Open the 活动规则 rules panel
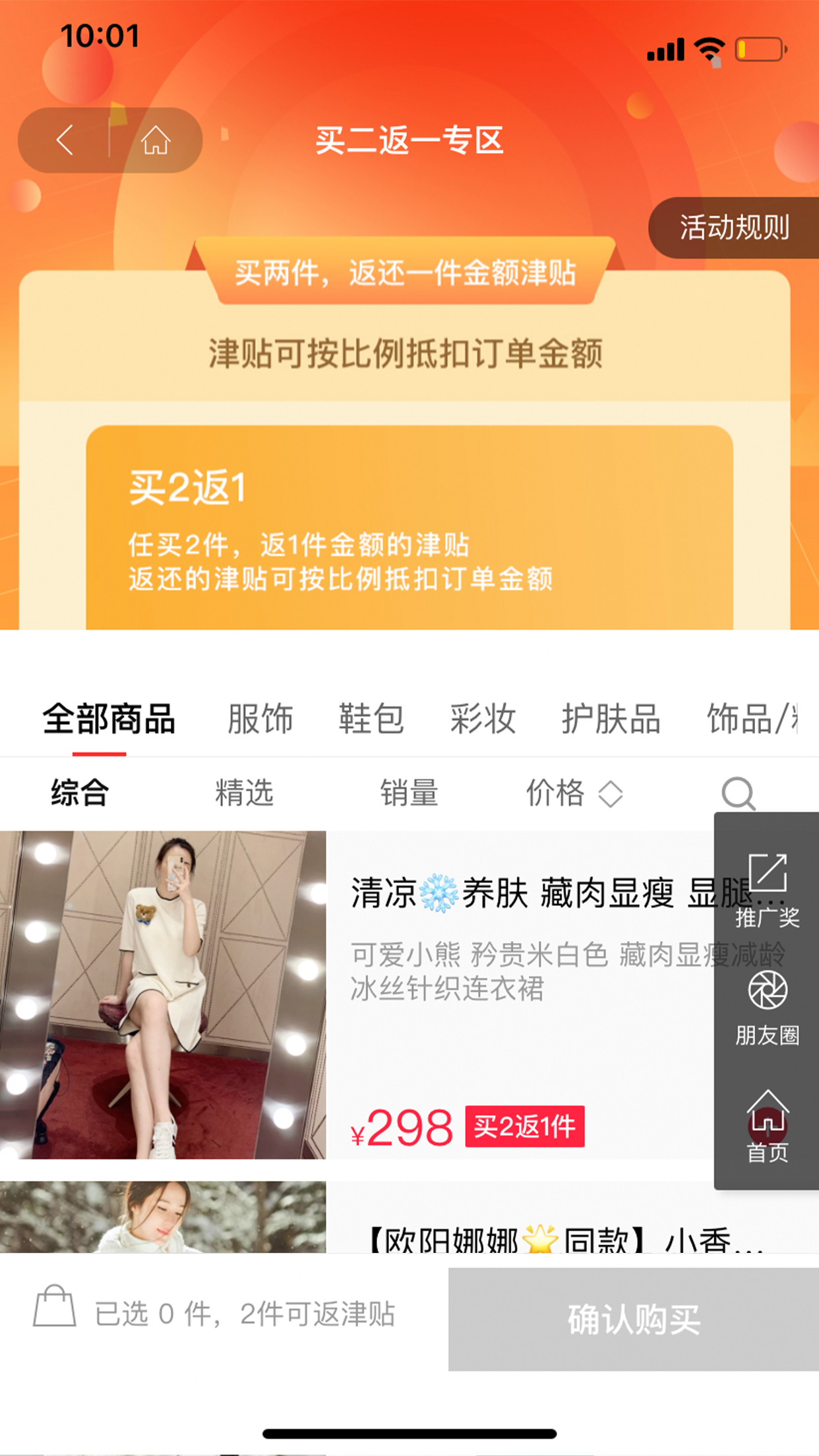 [x=735, y=227]
